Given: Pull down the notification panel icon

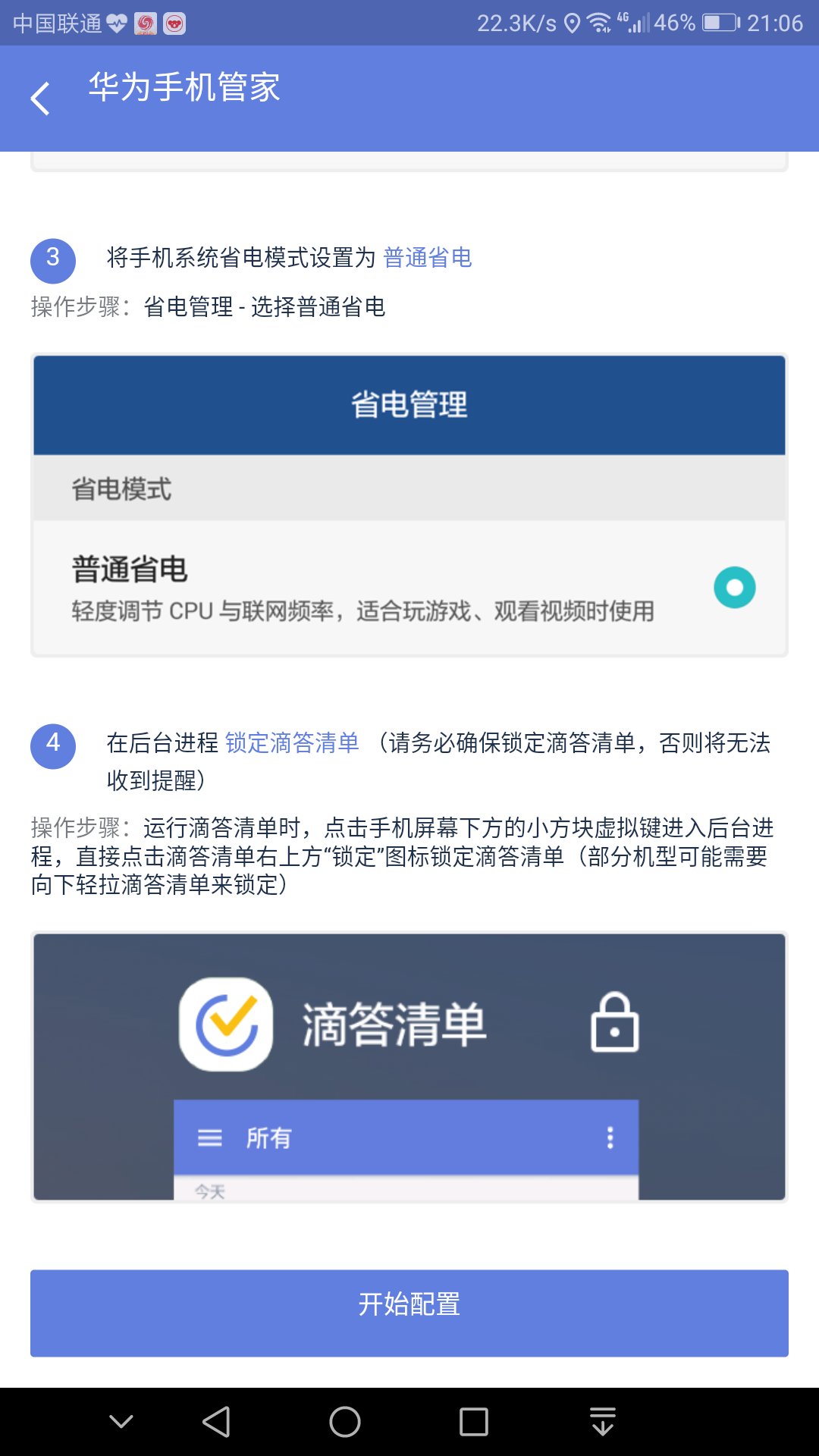Looking at the screenshot, I should [x=603, y=1422].
